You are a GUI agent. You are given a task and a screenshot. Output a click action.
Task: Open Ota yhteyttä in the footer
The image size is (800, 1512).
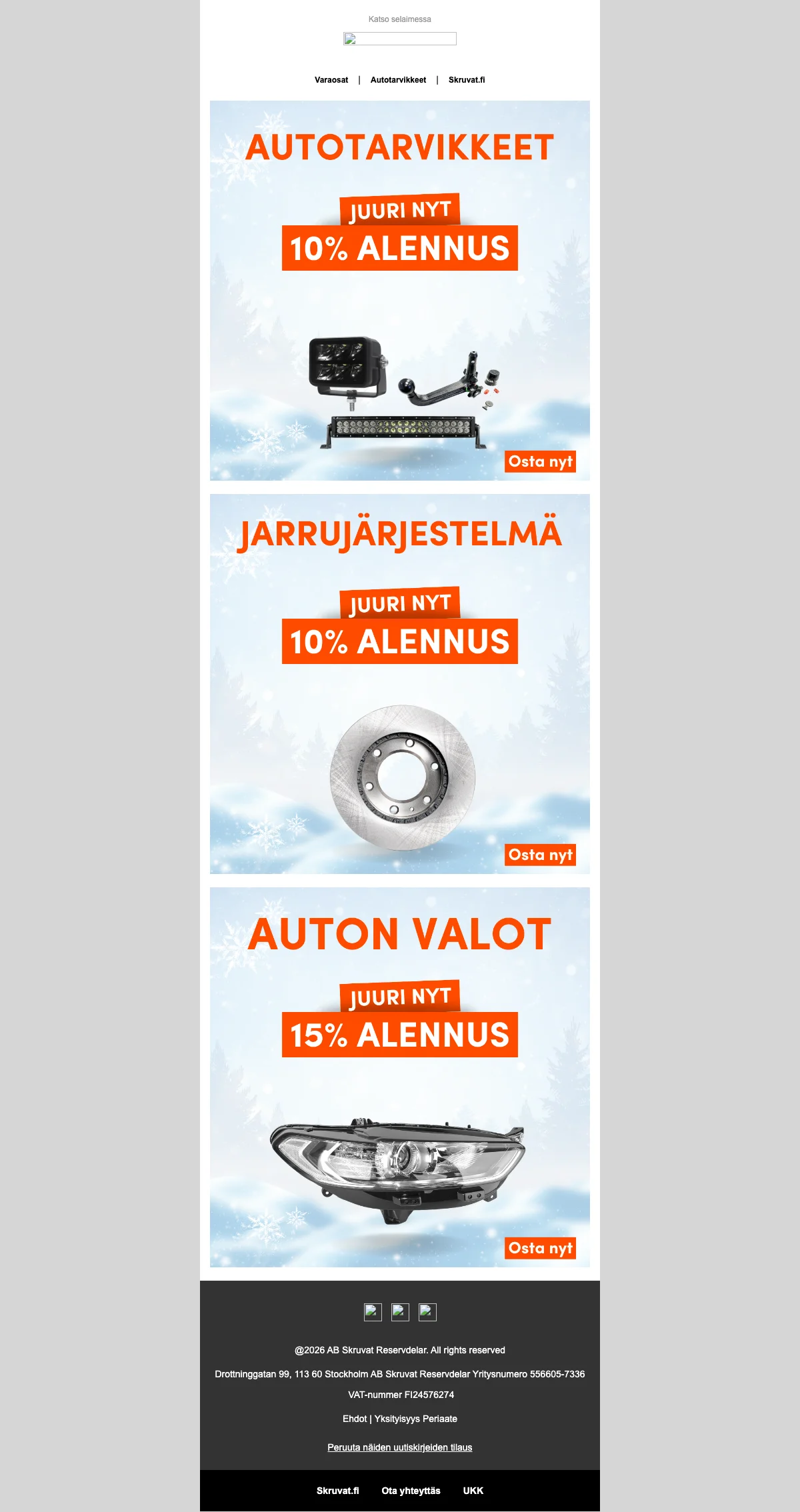click(x=411, y=1491)
